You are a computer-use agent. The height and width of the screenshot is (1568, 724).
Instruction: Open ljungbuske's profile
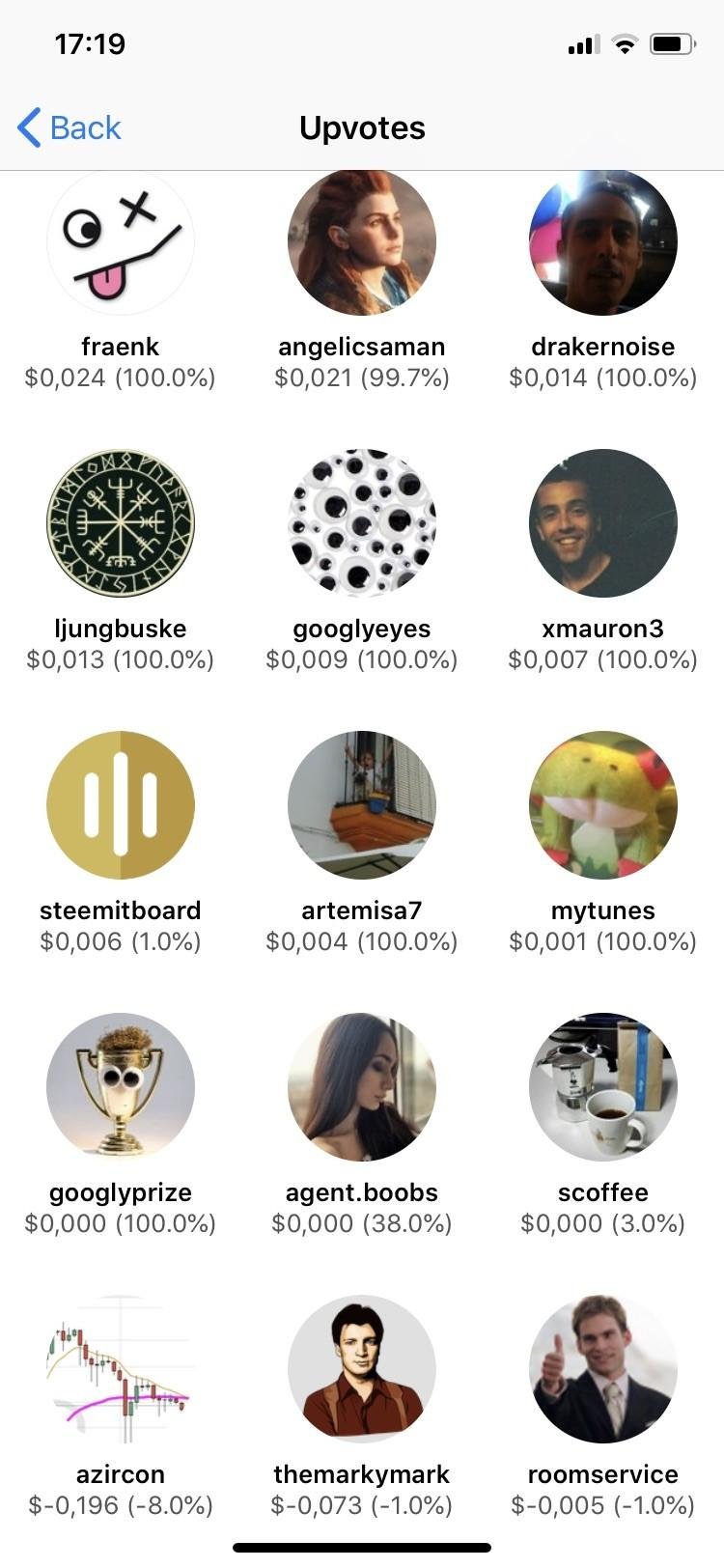coord(121,523)
